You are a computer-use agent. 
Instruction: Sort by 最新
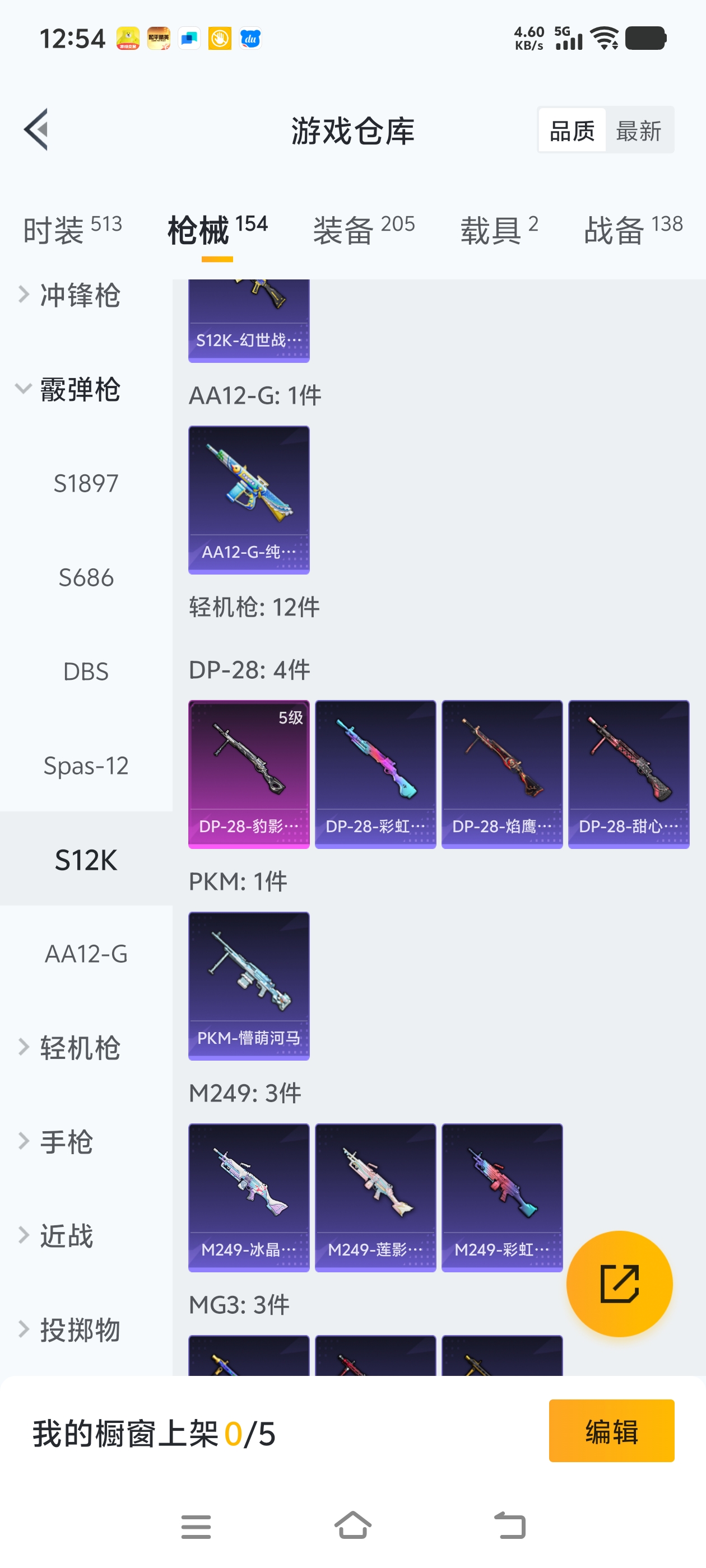tap(638, 131)
